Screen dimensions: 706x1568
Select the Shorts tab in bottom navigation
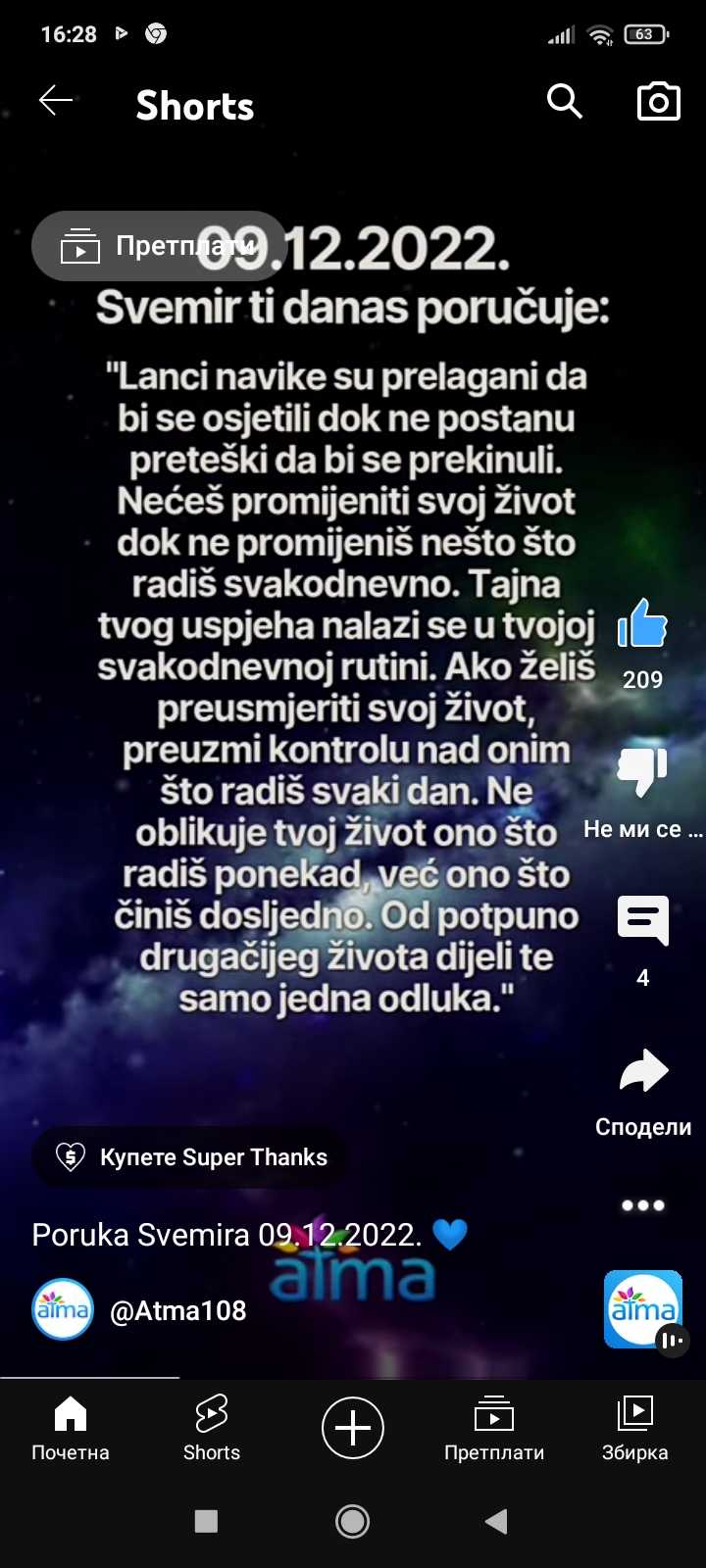(212, 1427)
